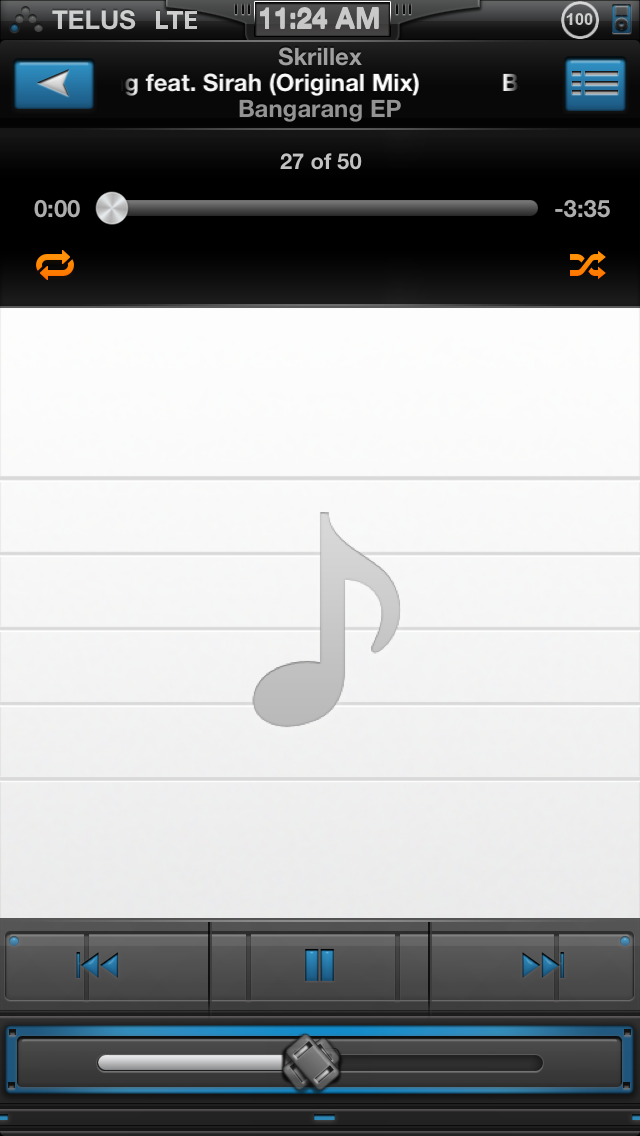Tap the album artwork placeholder
Image resolution: width=640 pixels, height=1136 pixels.
[x=320, y=613]
